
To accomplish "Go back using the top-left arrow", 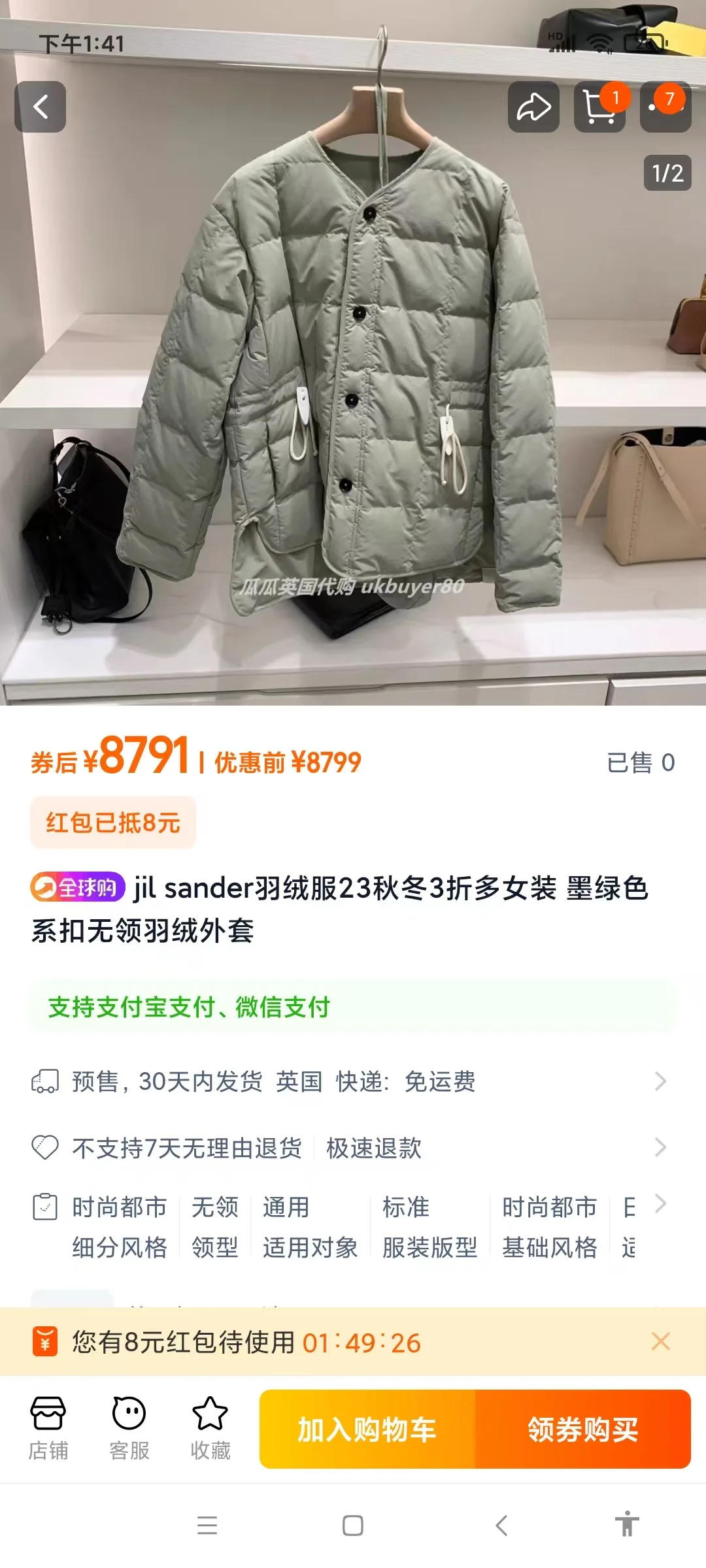I will click(41, 107).
